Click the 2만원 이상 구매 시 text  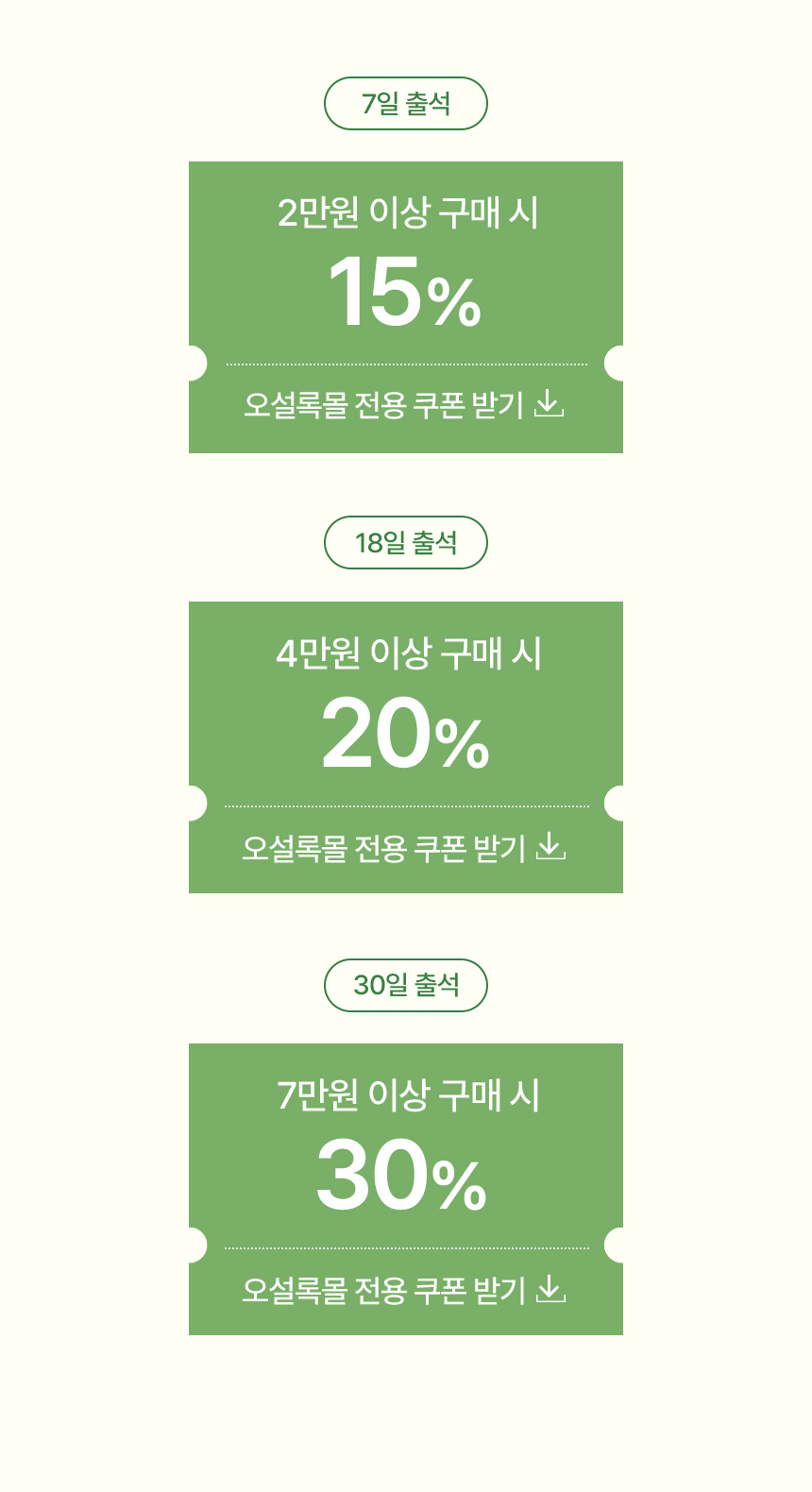tap(406, 212)
